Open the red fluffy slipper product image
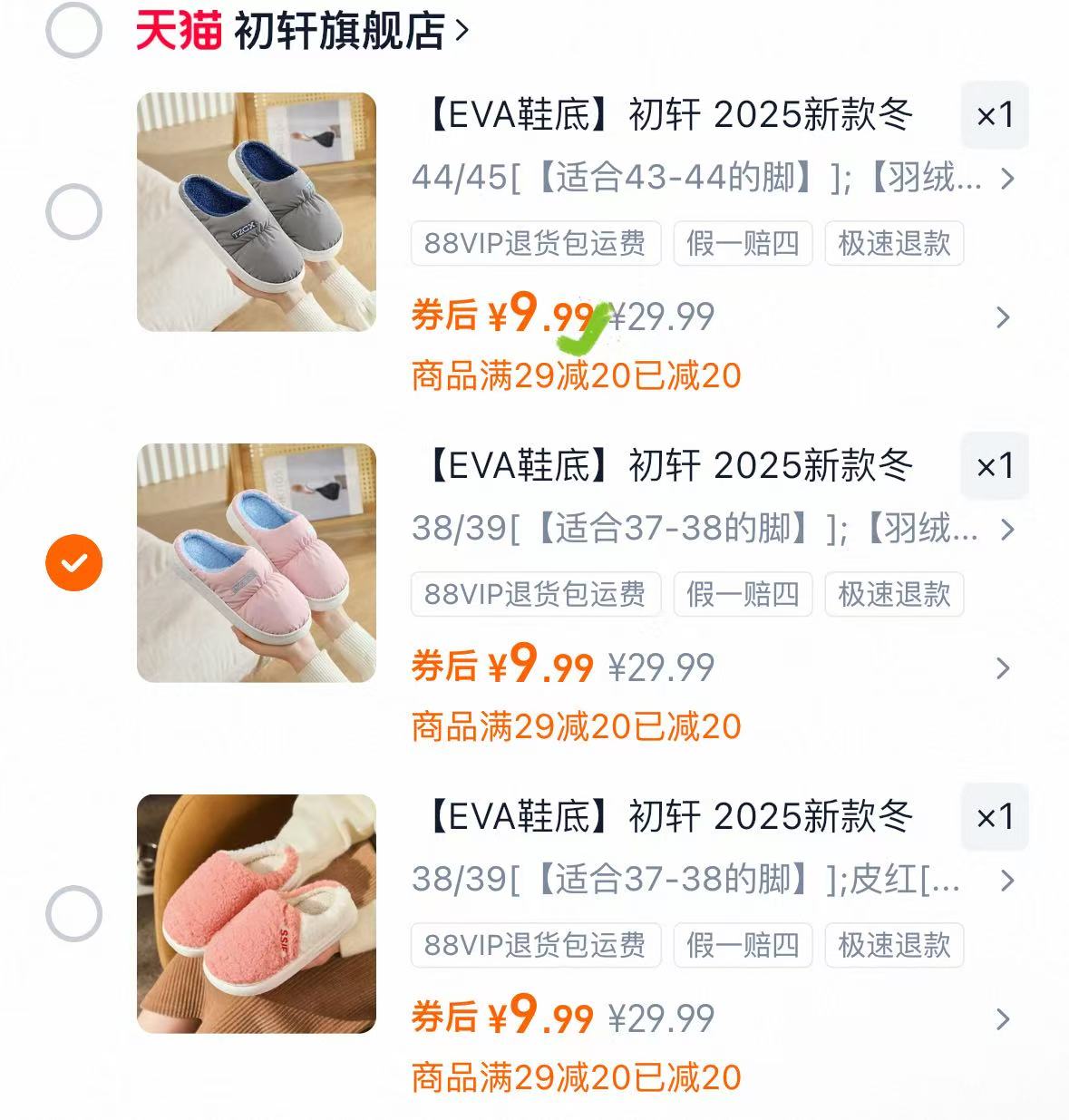This screenshot has width=1069, height=1120. tap(256, 913)
